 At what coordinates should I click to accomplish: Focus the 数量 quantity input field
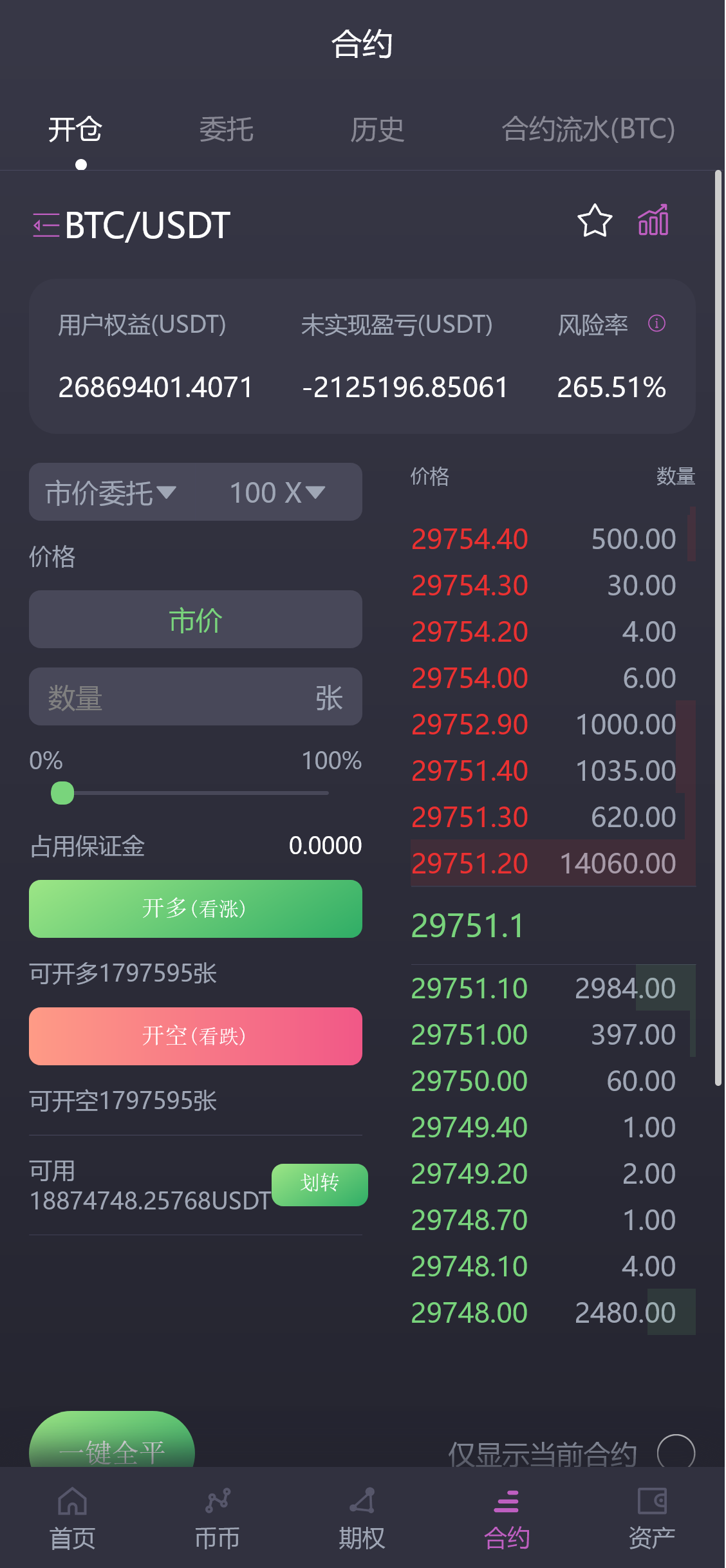pyautogui.click(x=180, y=697)
